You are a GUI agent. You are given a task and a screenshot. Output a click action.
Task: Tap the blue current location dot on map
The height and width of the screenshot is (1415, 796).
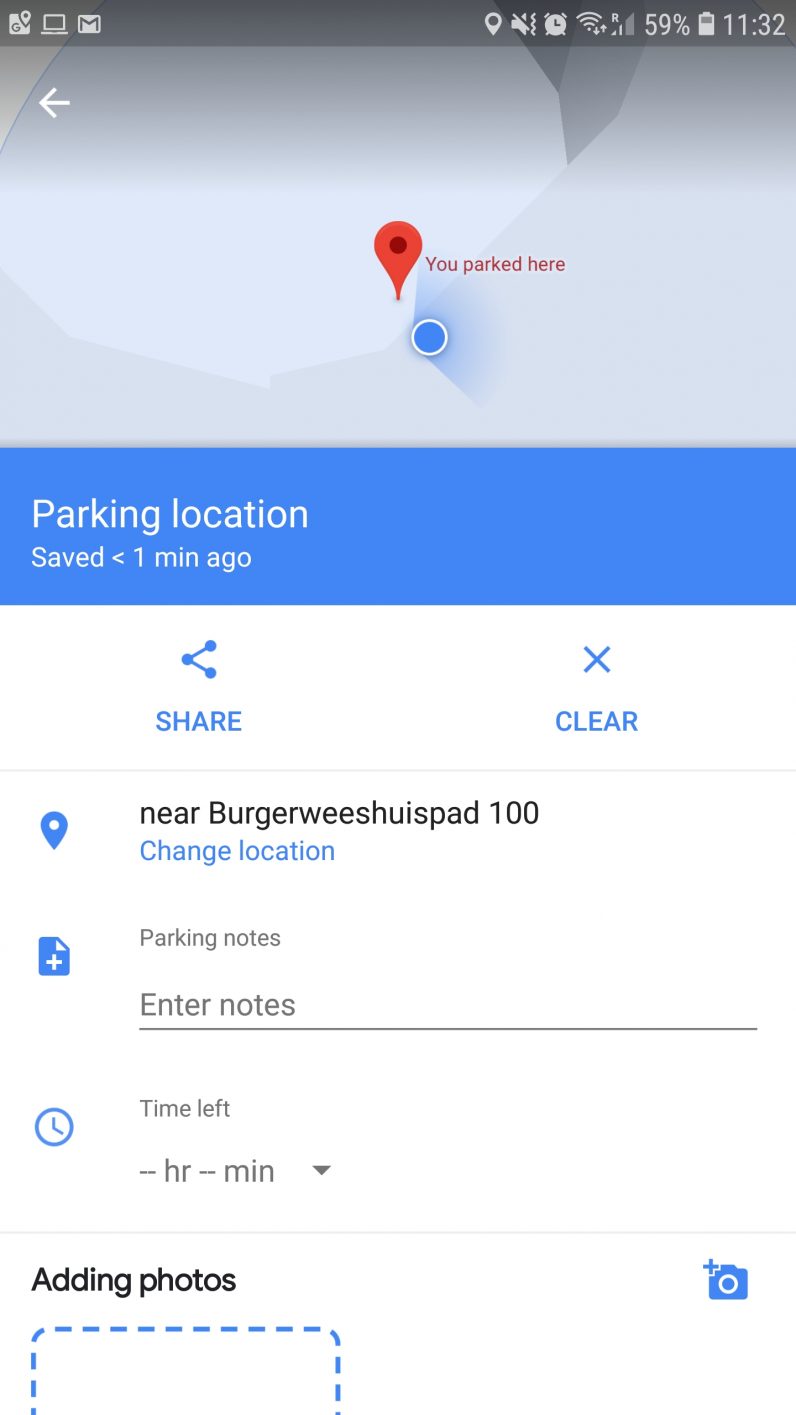coord(429,337)
